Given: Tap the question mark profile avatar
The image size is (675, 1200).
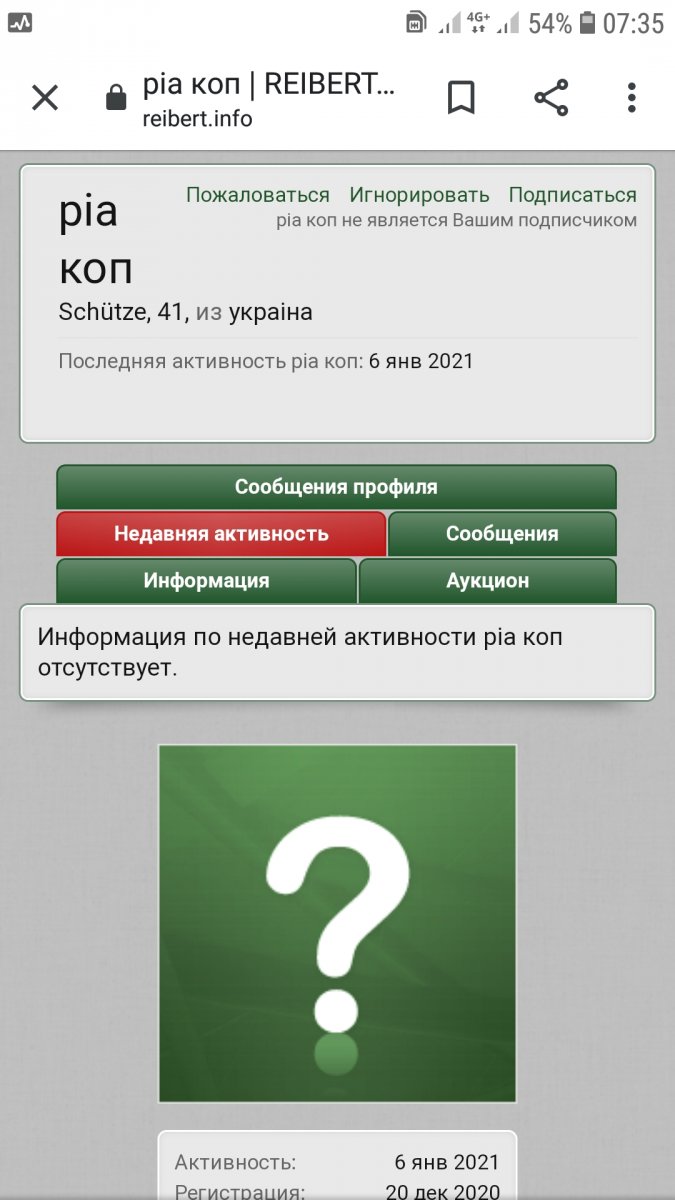Looking at the screenshot, I should 337,923.
